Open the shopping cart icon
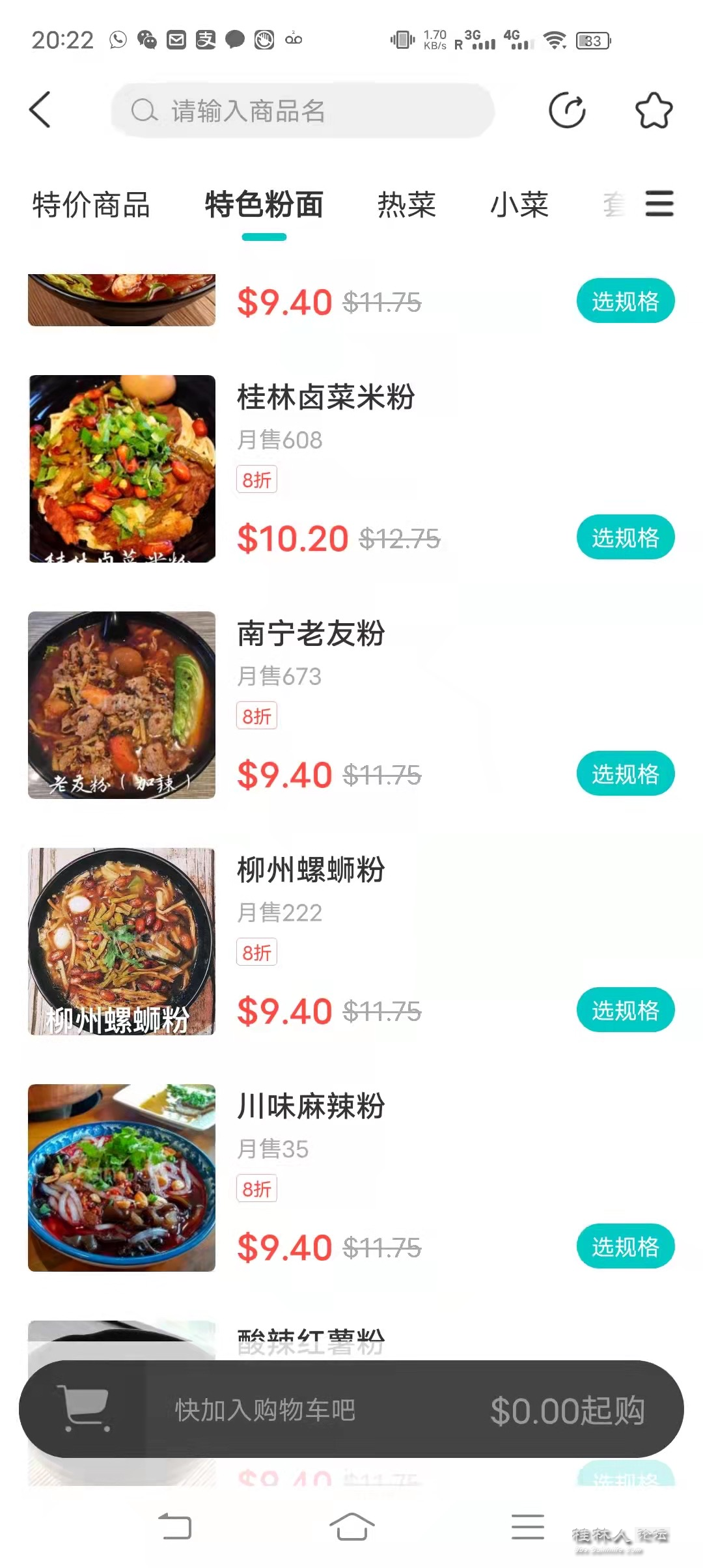The width and height of the screenshot is (703, 1568). pos(83,1408)
